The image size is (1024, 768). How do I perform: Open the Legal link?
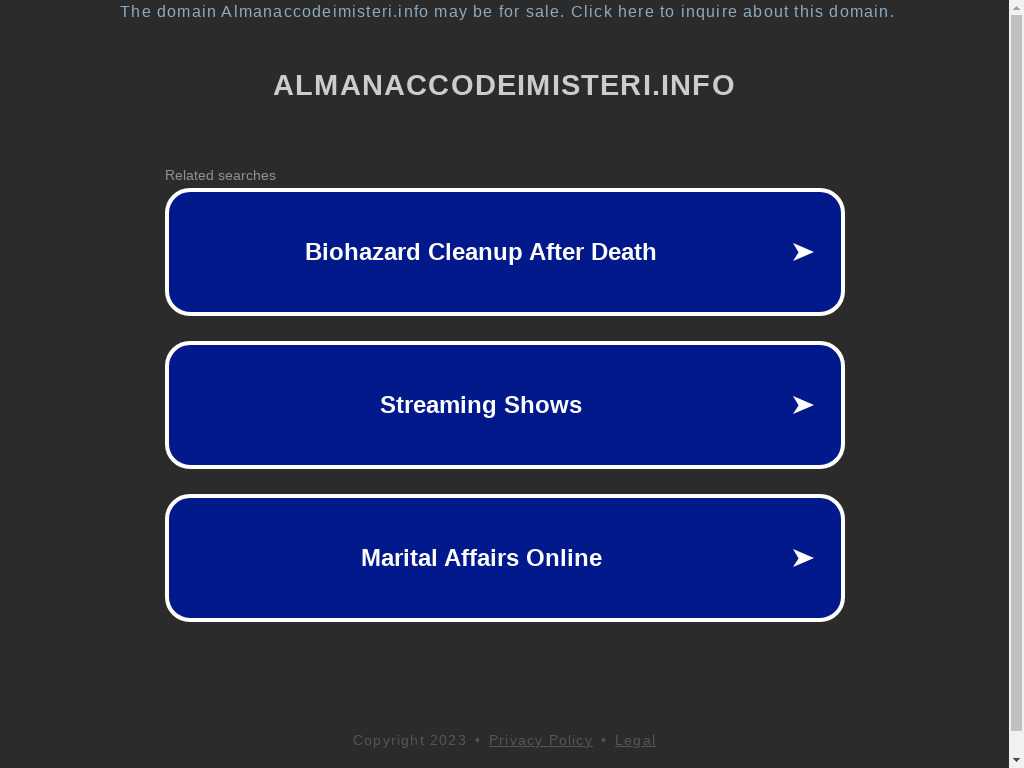click(635, 740)
